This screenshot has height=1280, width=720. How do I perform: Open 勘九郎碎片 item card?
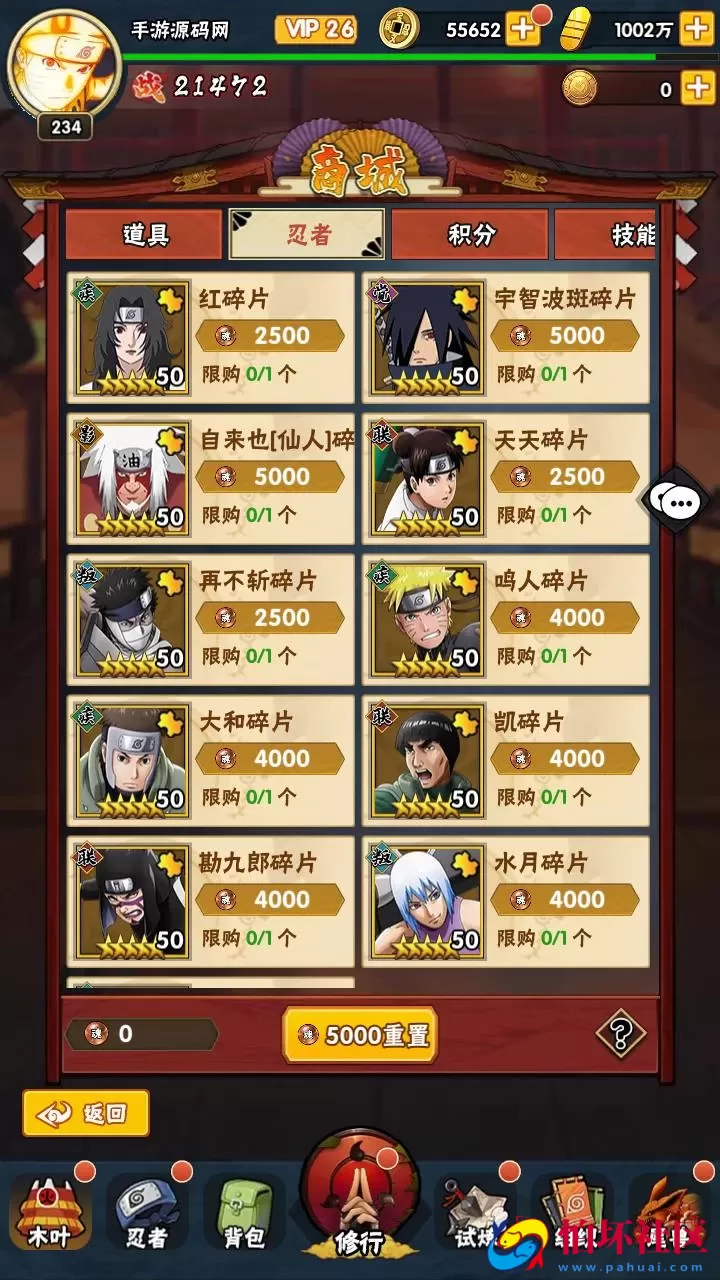[210, 900]
